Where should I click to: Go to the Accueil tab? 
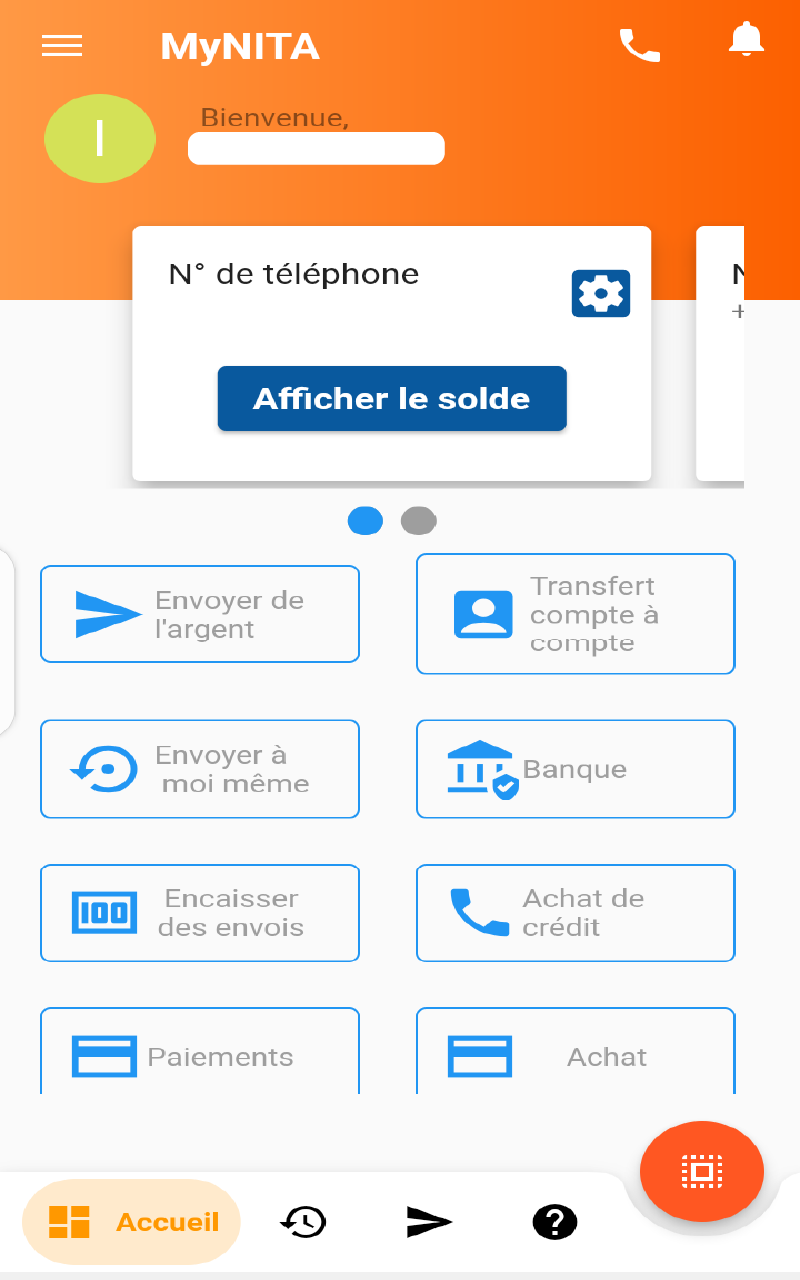[132, 1222]
